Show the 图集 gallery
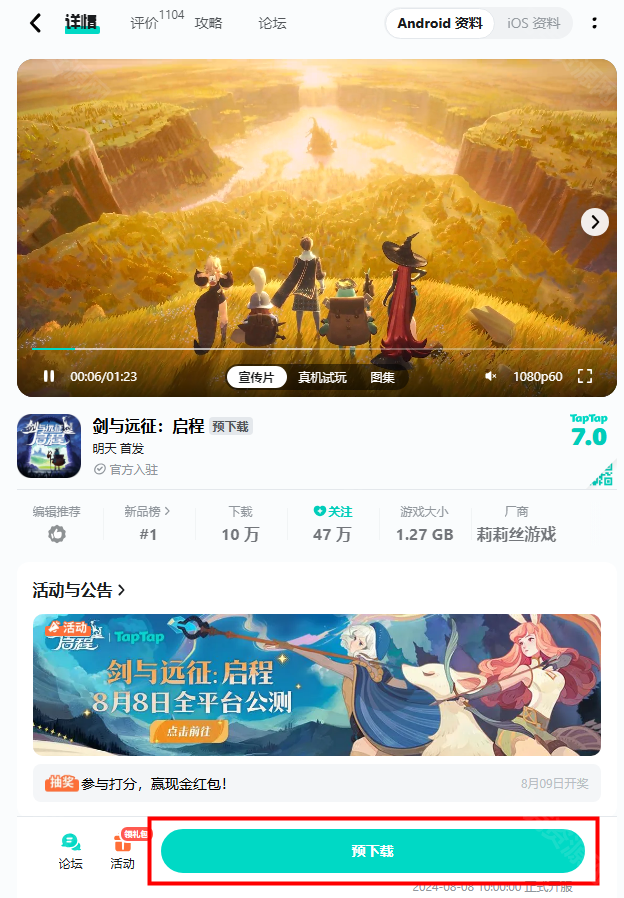The image size is (624, 898). pyautogui.click(x=382, y=377)
